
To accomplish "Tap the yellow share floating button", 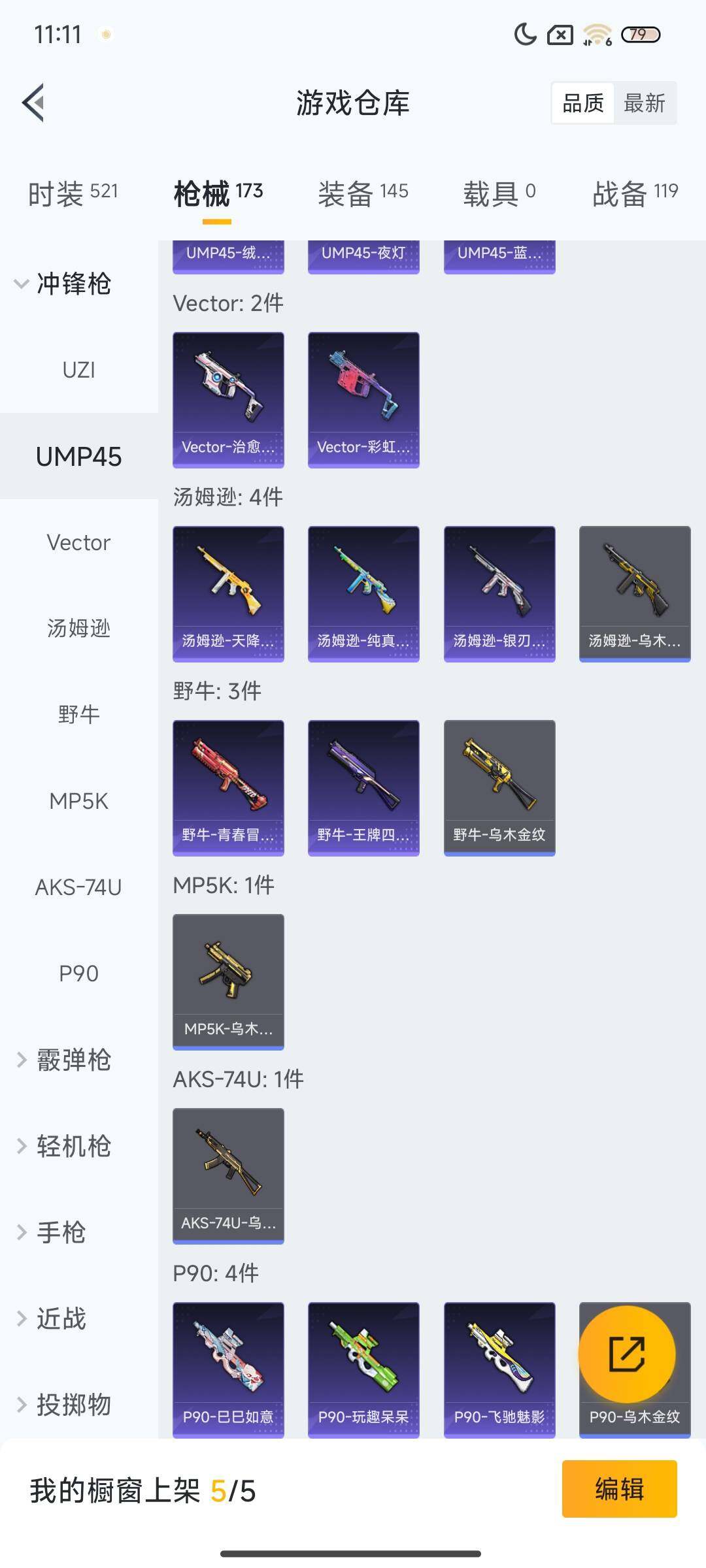I will 626,1354.
